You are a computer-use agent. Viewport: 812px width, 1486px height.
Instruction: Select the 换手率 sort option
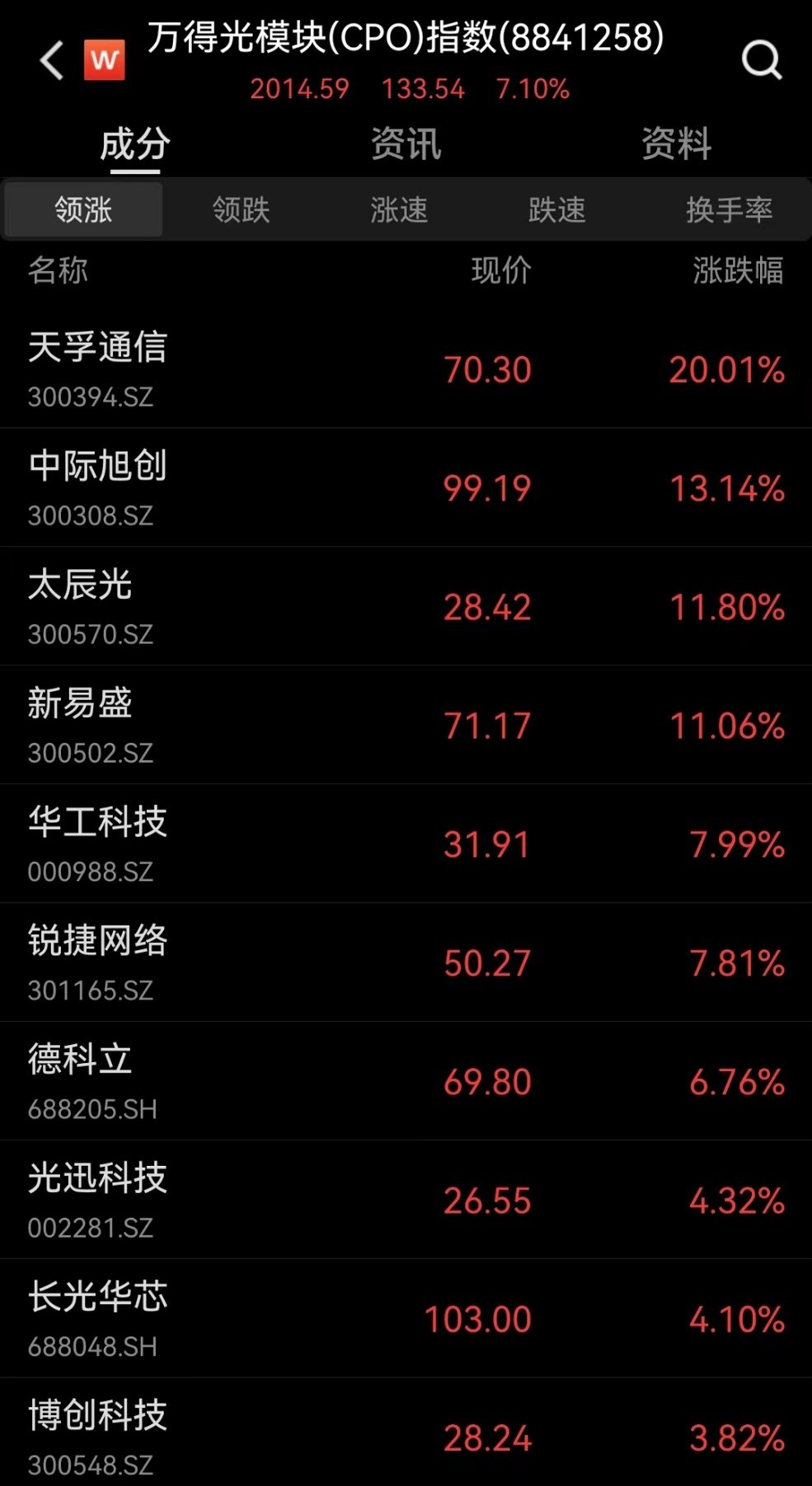729,209
